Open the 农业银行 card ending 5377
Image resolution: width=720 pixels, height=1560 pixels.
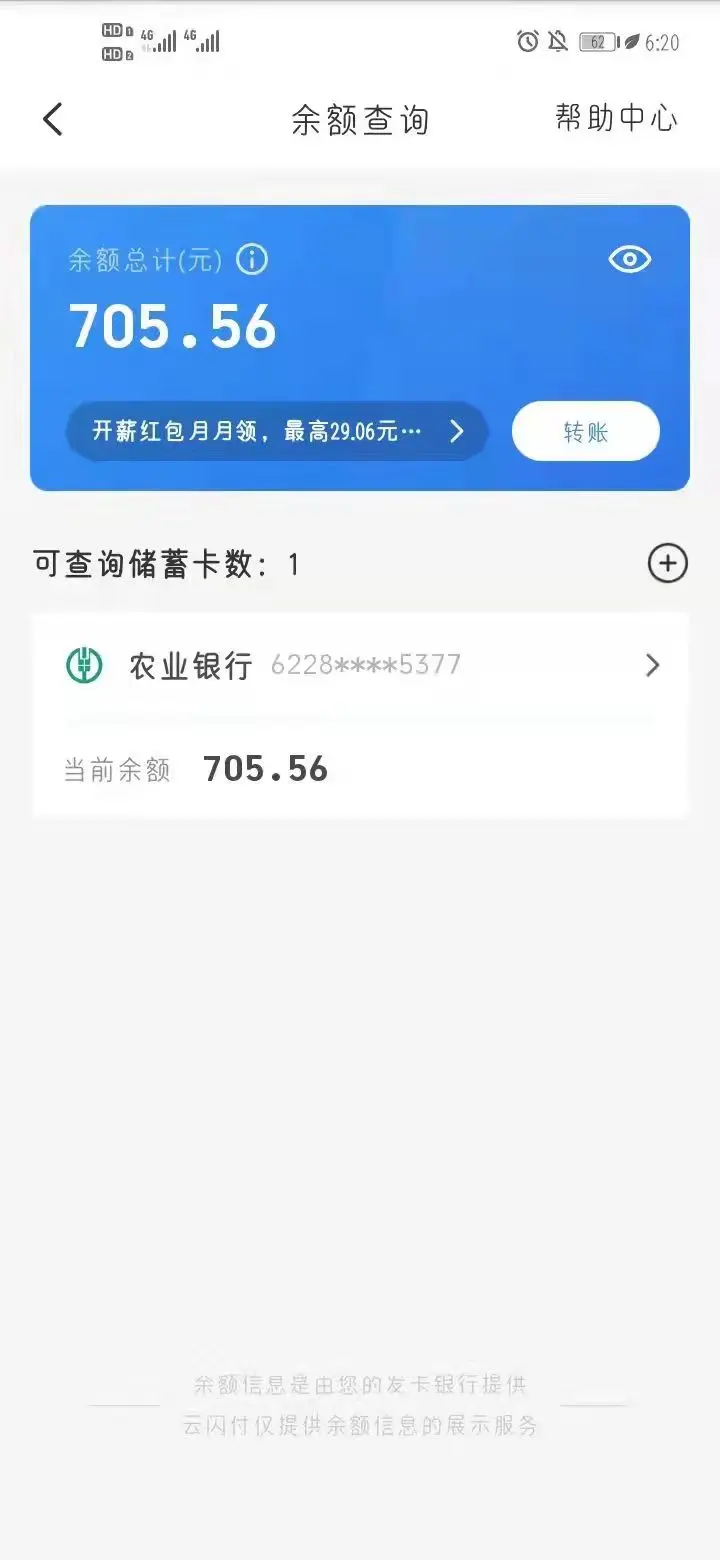(x=361, y=665)
